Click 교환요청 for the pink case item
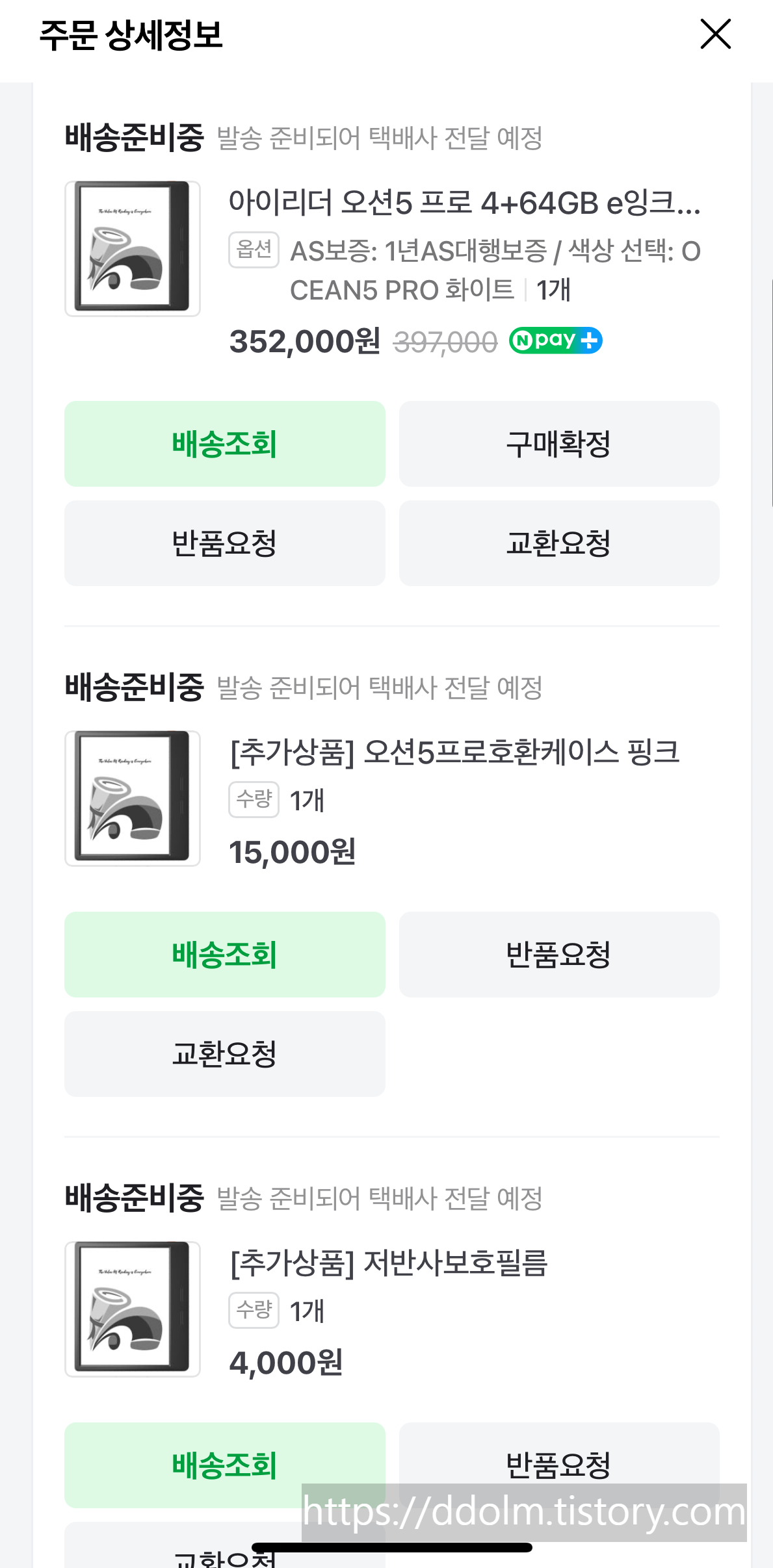Screen dimensions: 773x1568 (224, 1053)
